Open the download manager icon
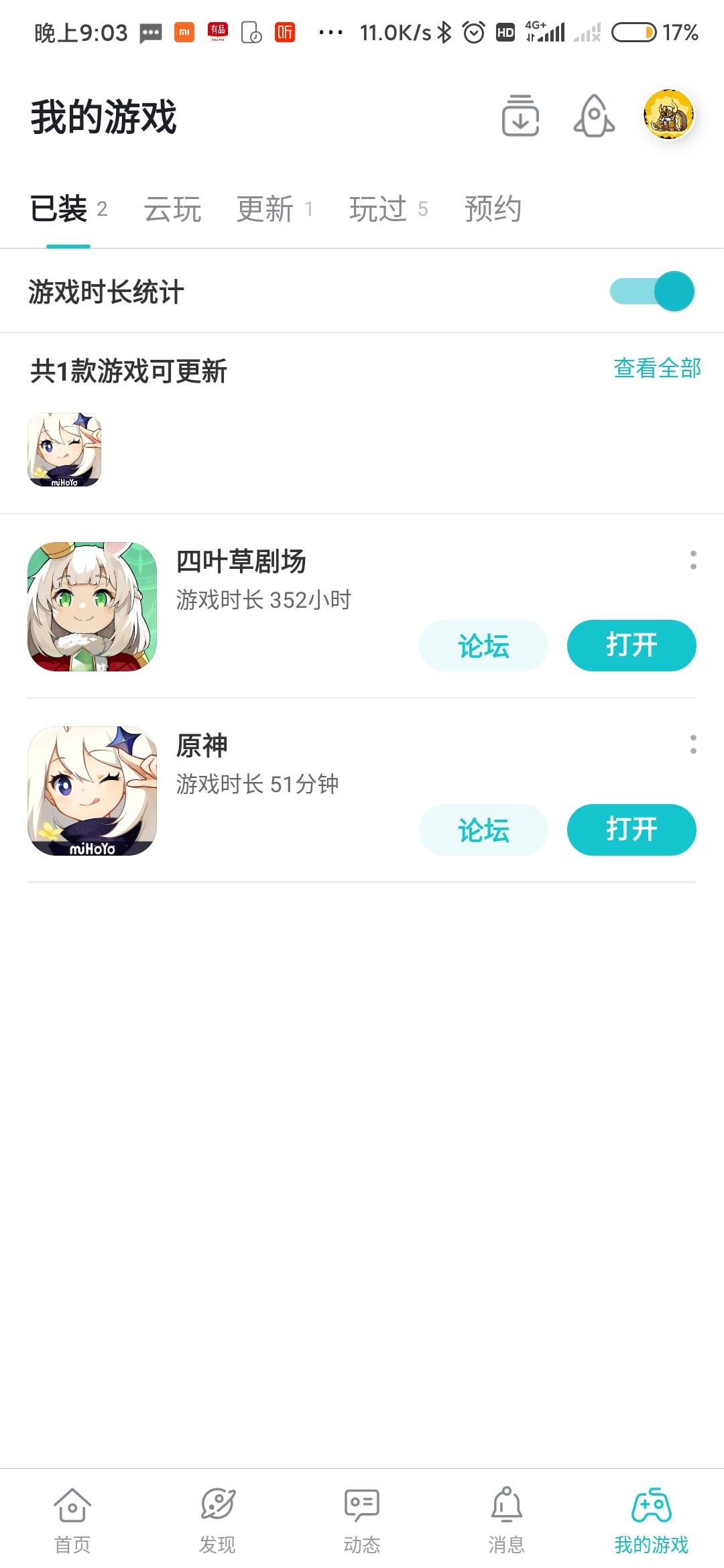724x1568 pixels. [x=521, y=117]
